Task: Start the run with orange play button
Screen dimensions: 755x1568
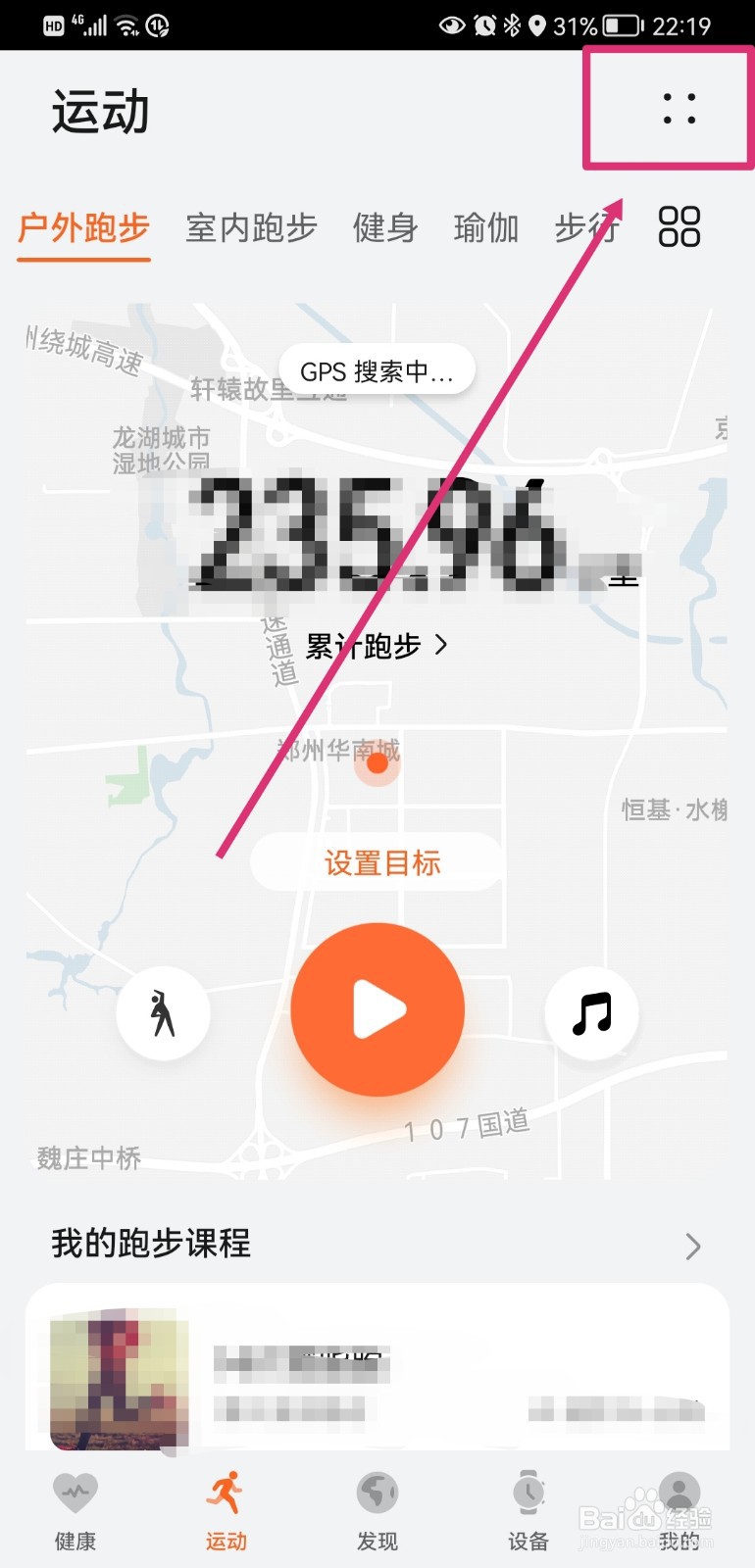Action: [x=377, y=1009]
